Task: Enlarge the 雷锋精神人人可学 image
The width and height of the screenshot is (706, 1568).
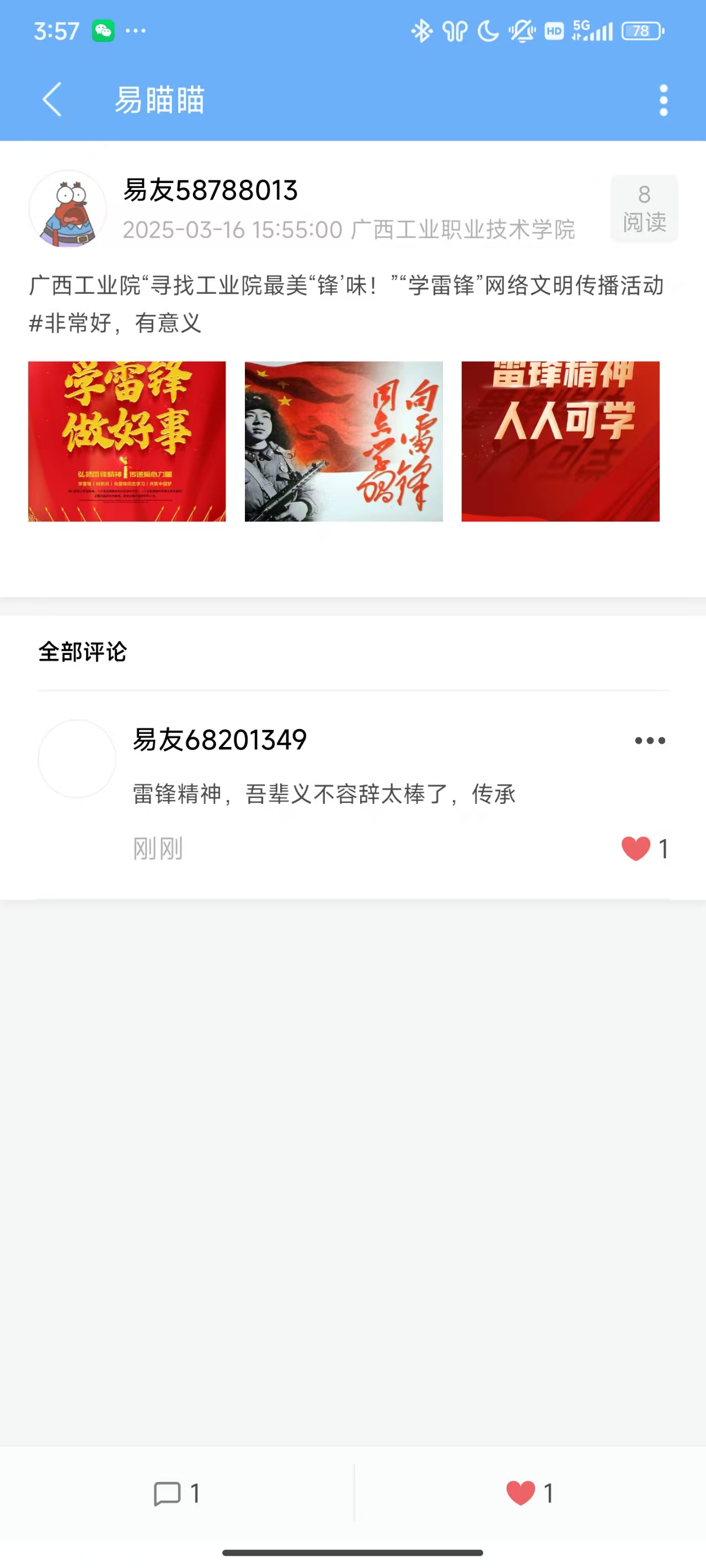Action: [x=560, y=441]
